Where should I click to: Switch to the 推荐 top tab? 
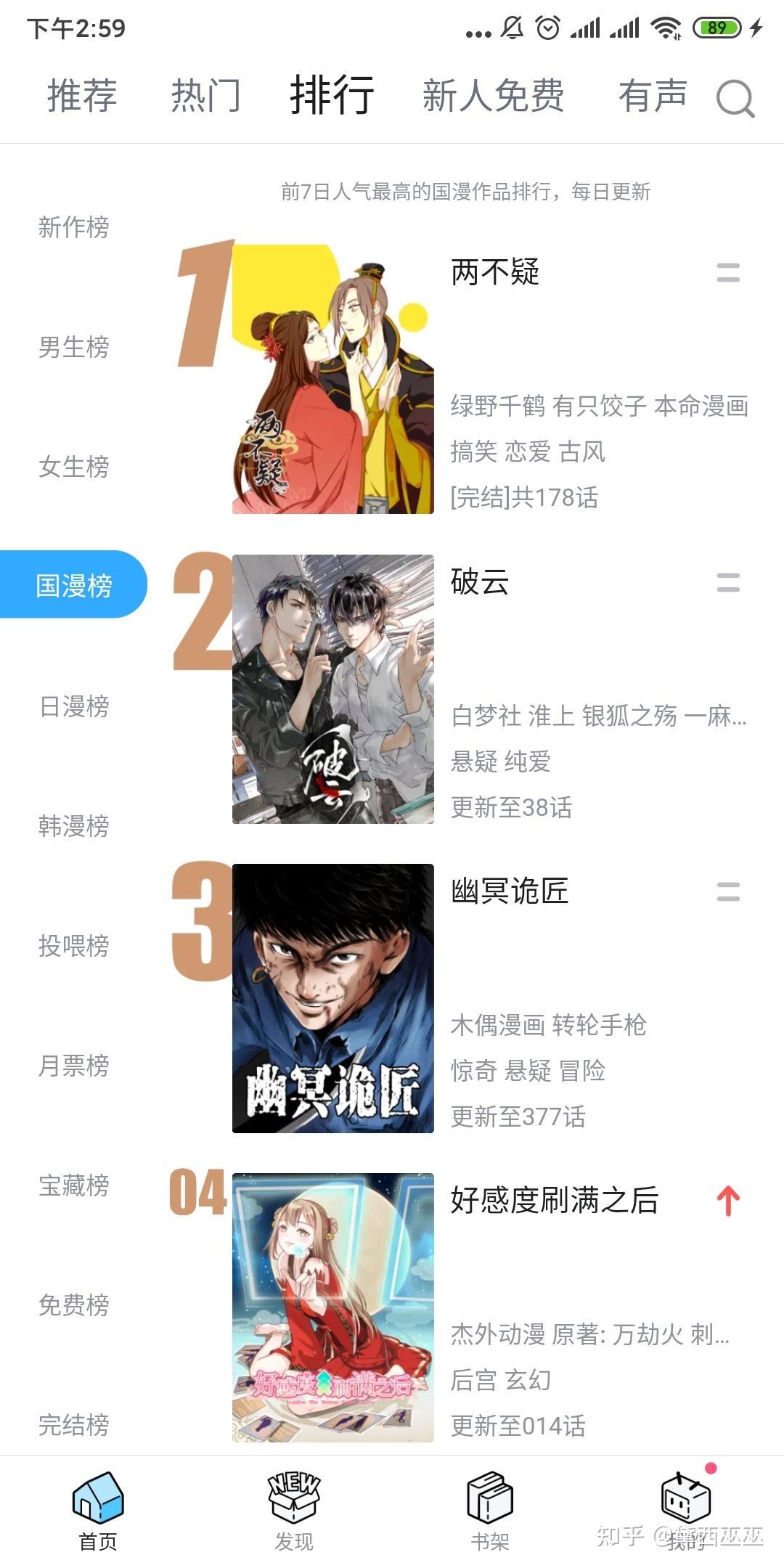click(x=82, y=96)
